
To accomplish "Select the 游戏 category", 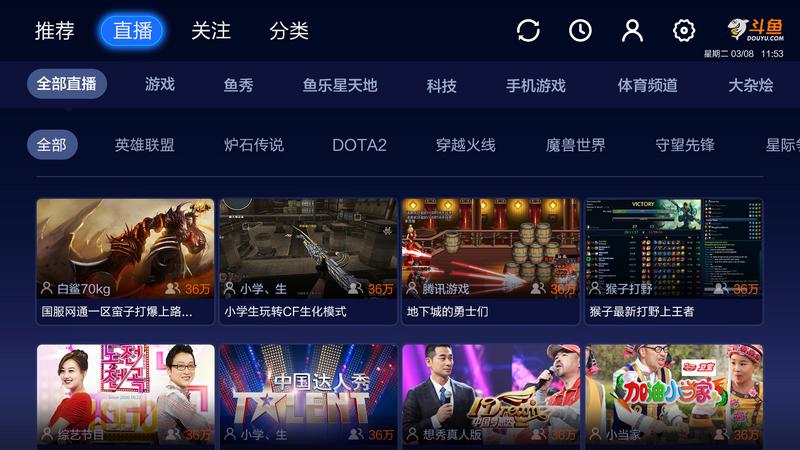I will [x=160, y=85].
